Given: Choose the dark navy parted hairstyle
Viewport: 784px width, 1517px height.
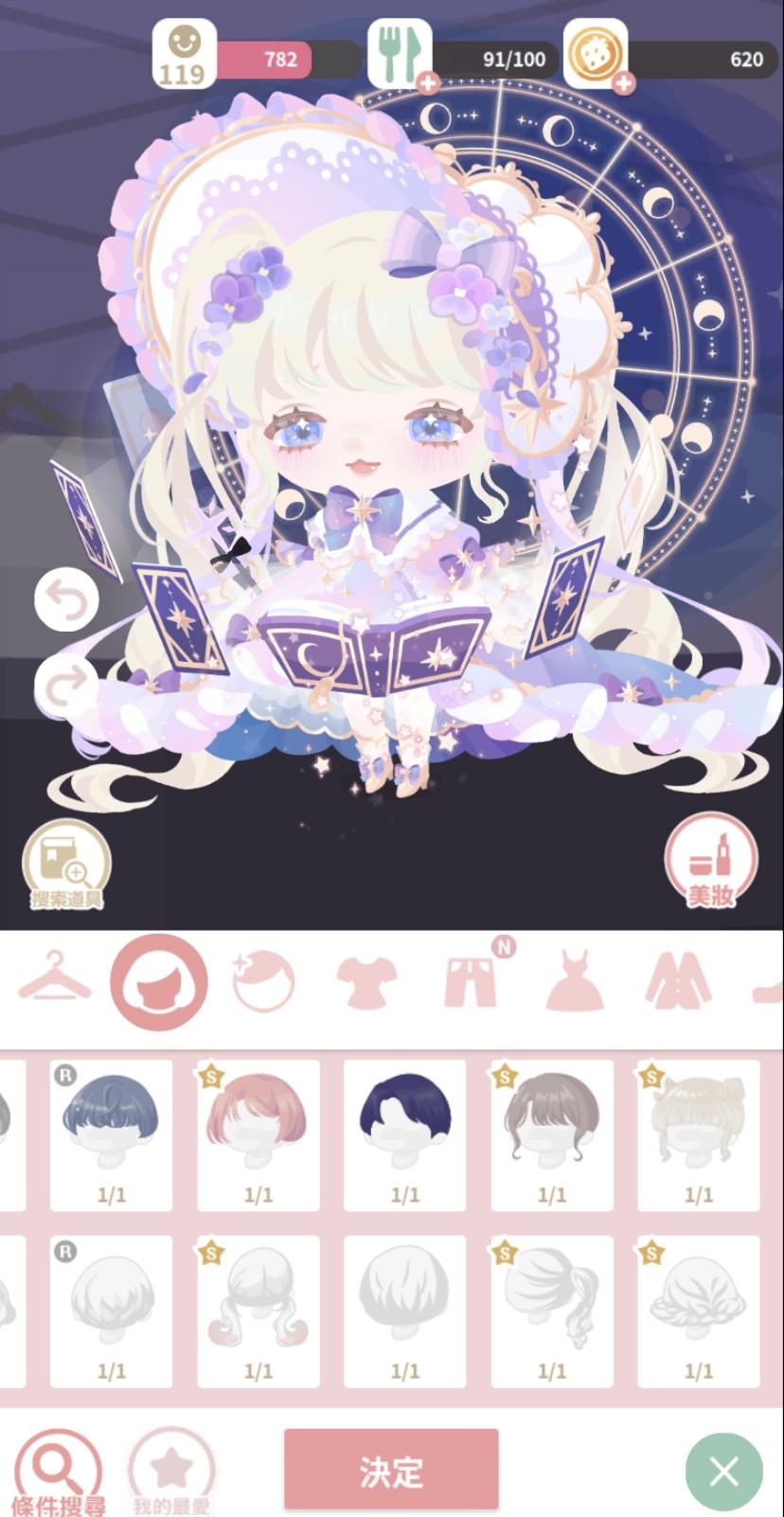Looking at the screenshot, I should [x=404, y=1133].
